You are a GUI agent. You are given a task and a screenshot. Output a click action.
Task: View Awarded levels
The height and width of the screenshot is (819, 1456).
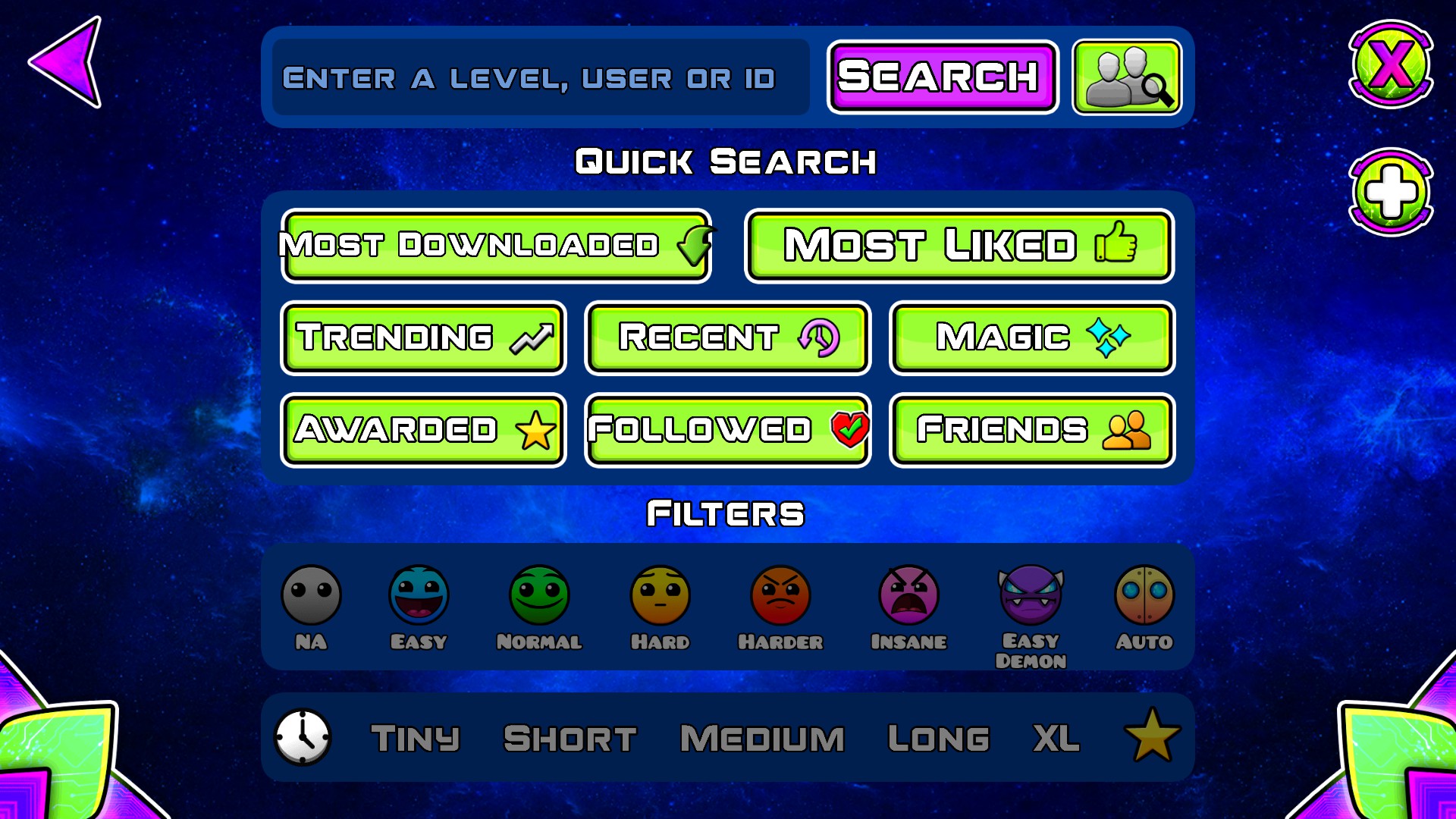click(423, 429)
